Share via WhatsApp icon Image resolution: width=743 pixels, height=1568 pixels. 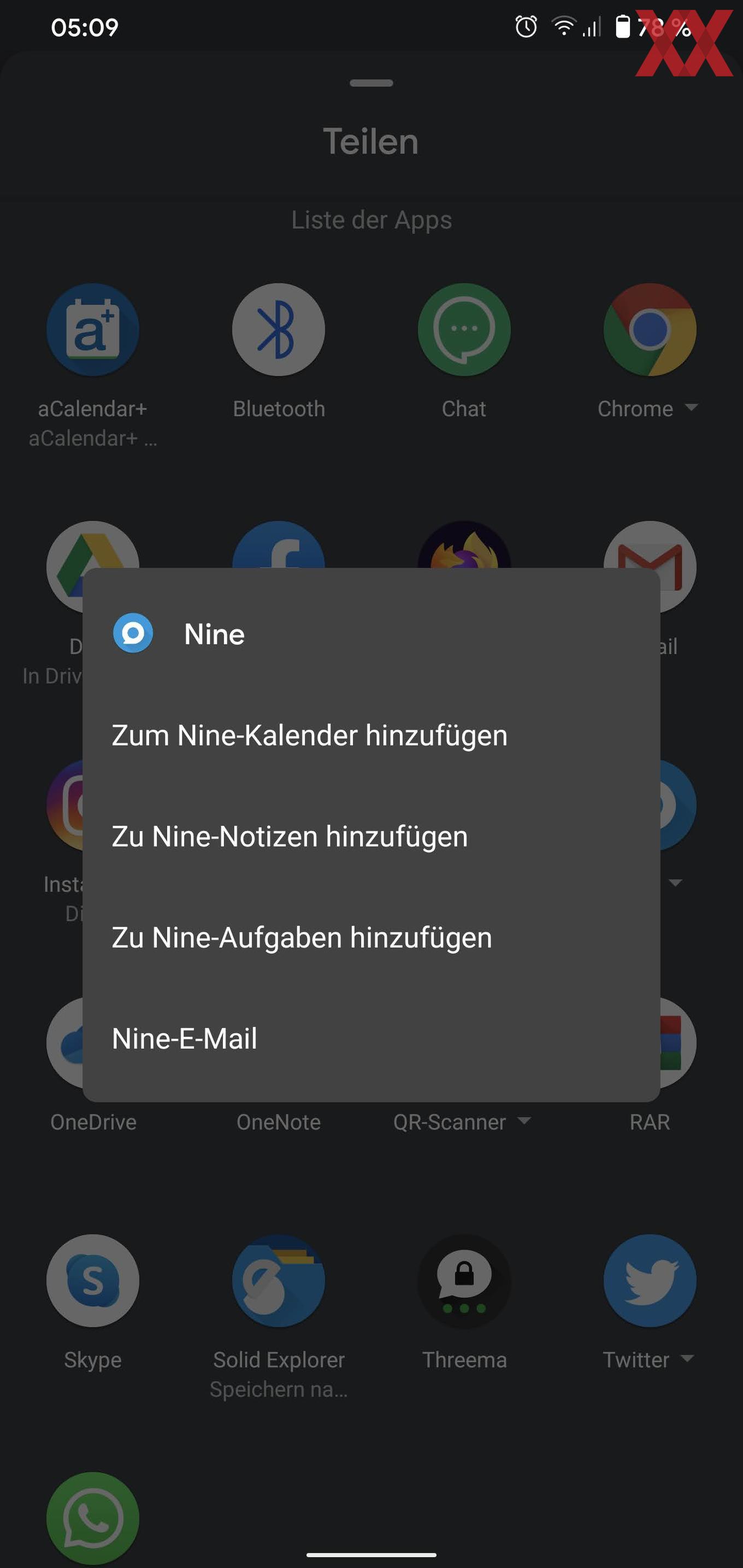(92, 1518)
